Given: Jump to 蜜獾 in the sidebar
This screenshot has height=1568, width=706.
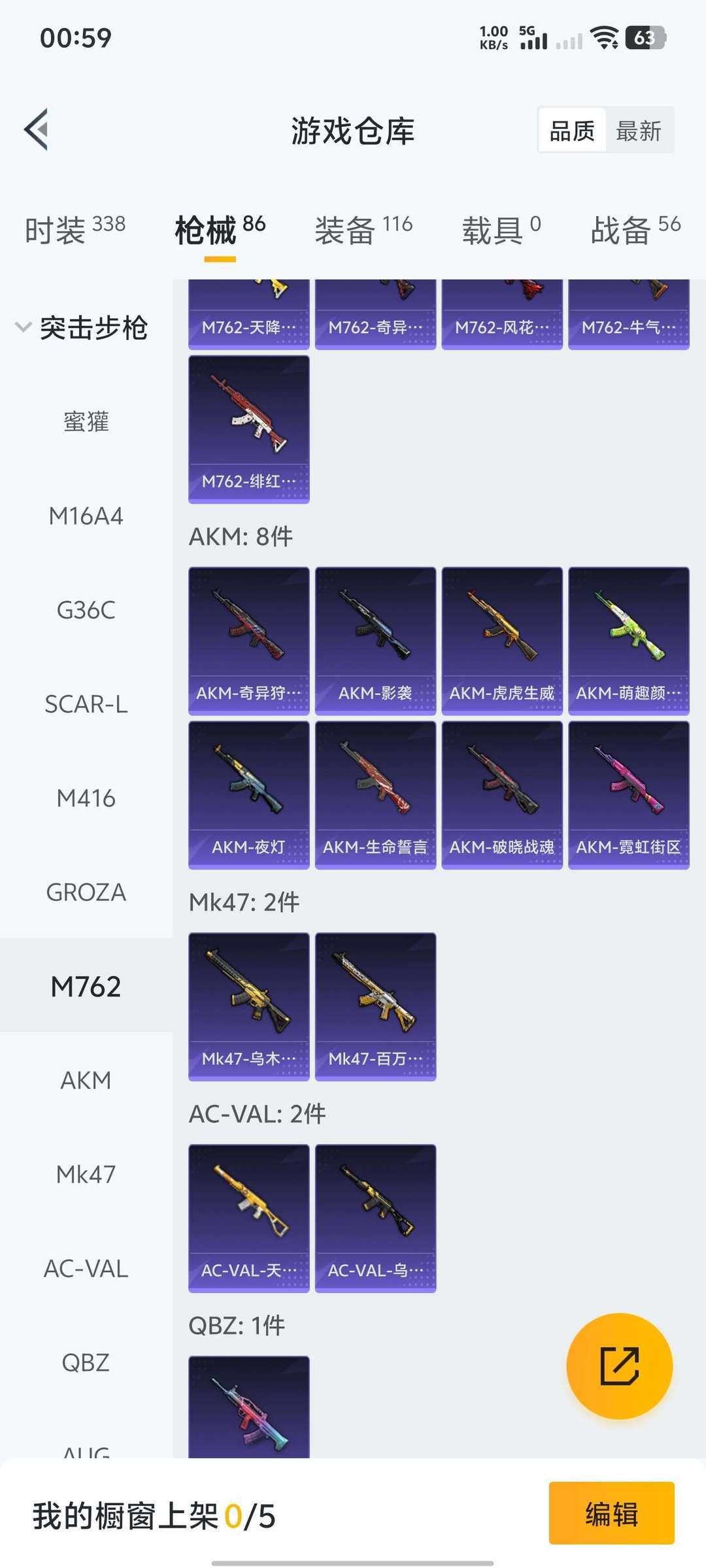Looking at the screenshot, I should pyautogui.click(x=86, y=422).
